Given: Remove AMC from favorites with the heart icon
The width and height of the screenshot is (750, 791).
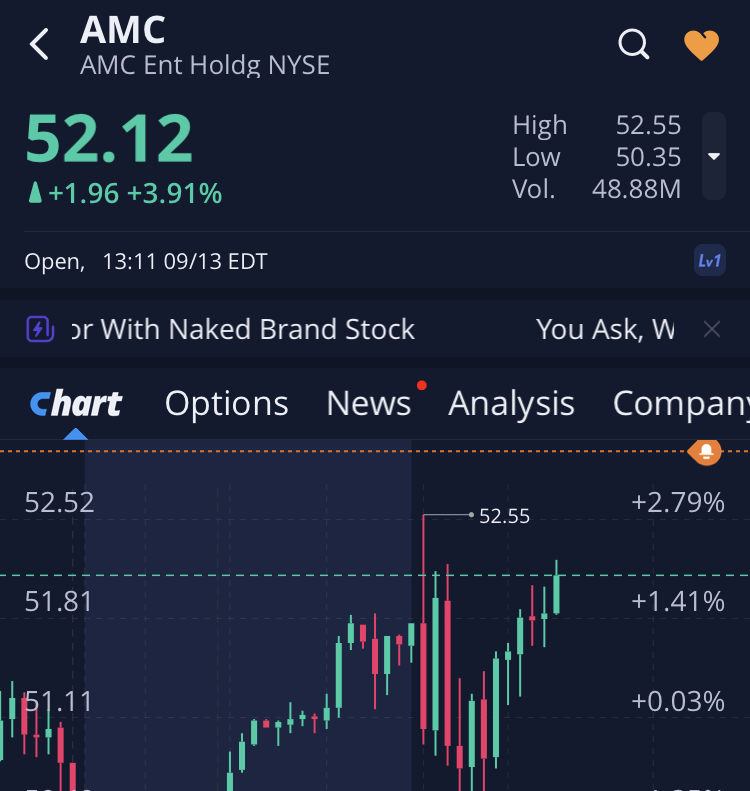Looking at the screenshot, I should click(x=701, y=45).
